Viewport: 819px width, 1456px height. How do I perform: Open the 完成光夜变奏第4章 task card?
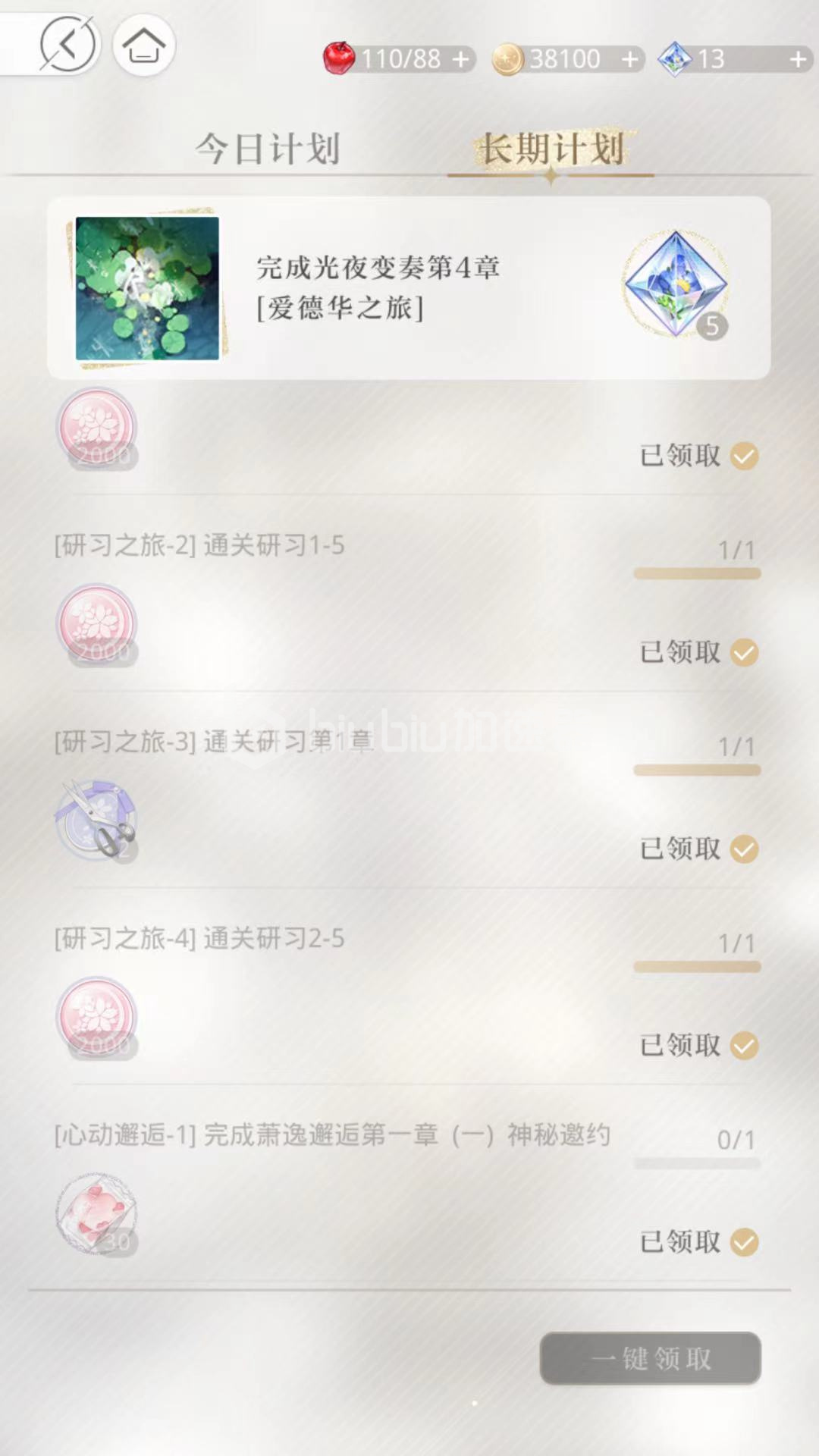tap(408, 288)
